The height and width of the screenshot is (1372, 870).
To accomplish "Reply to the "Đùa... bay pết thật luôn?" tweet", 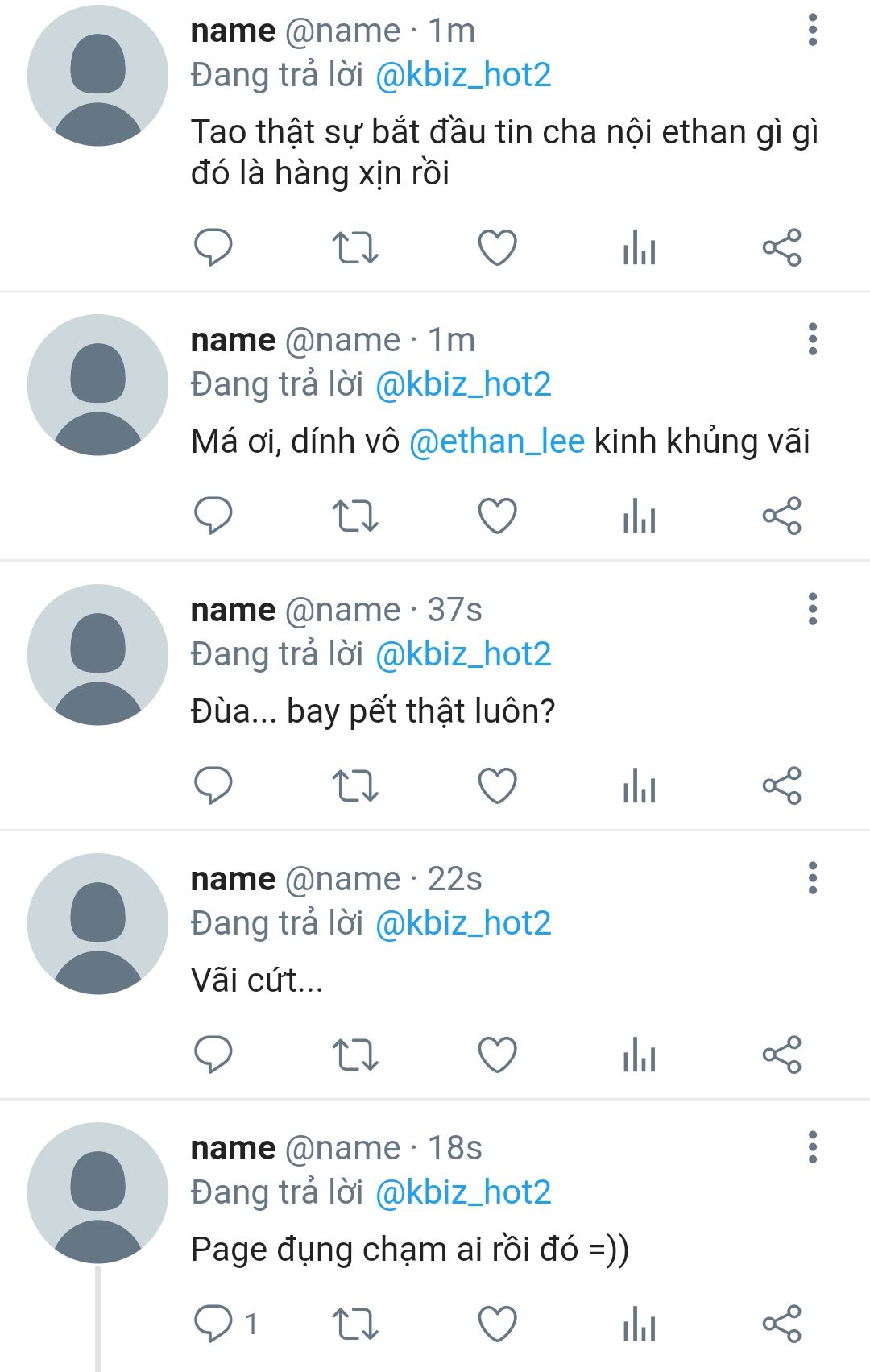I will (x=213, y=785).
